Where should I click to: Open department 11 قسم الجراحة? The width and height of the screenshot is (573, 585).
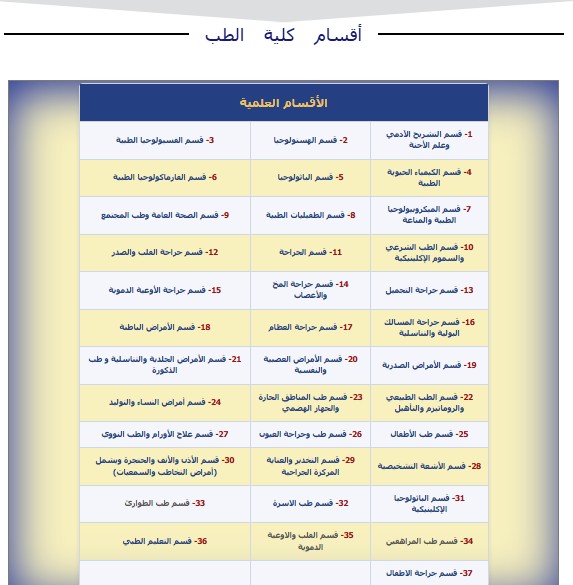[310, 252]
